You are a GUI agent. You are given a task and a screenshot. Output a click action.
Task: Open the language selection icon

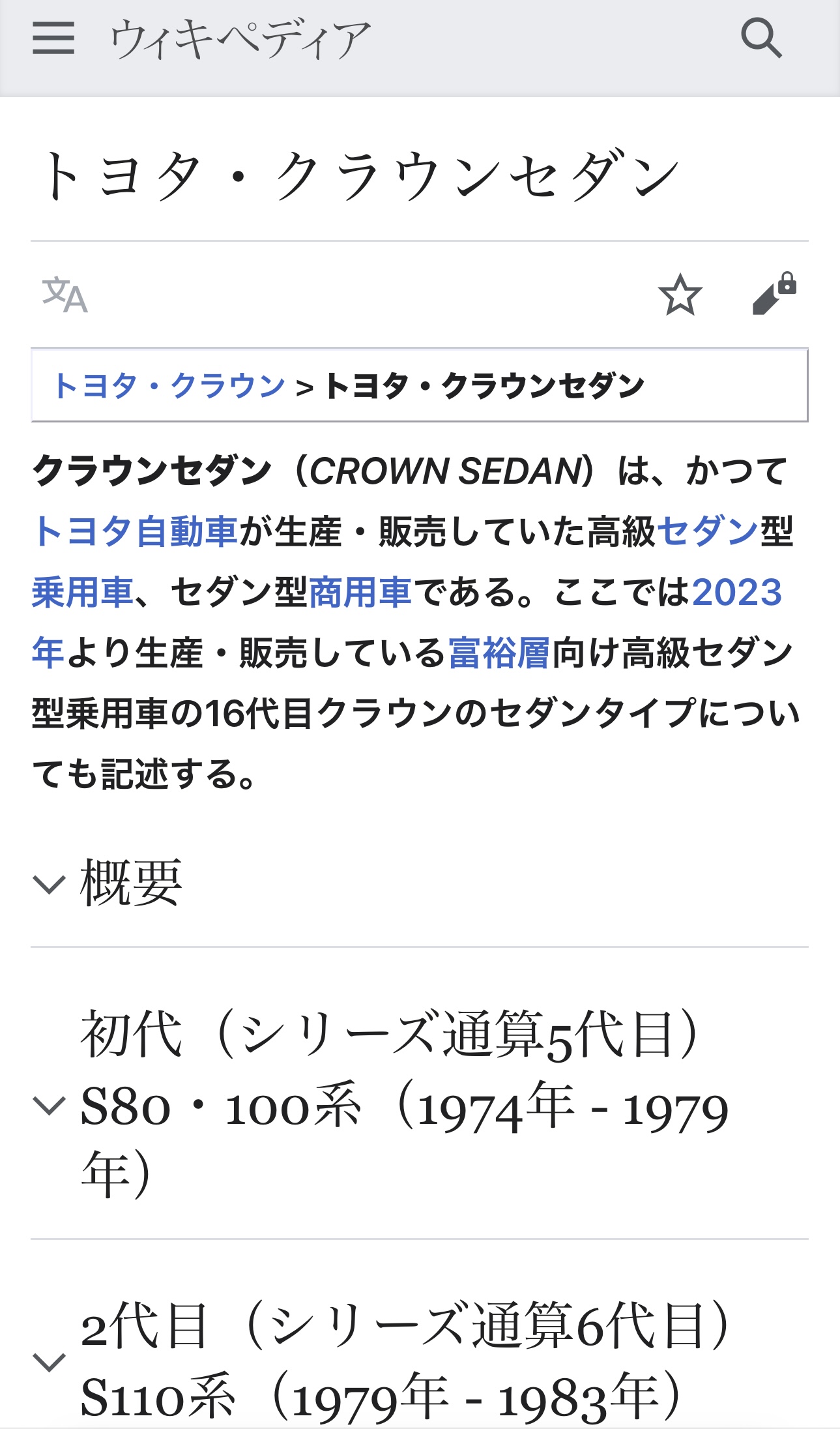[x=65, y=295]
